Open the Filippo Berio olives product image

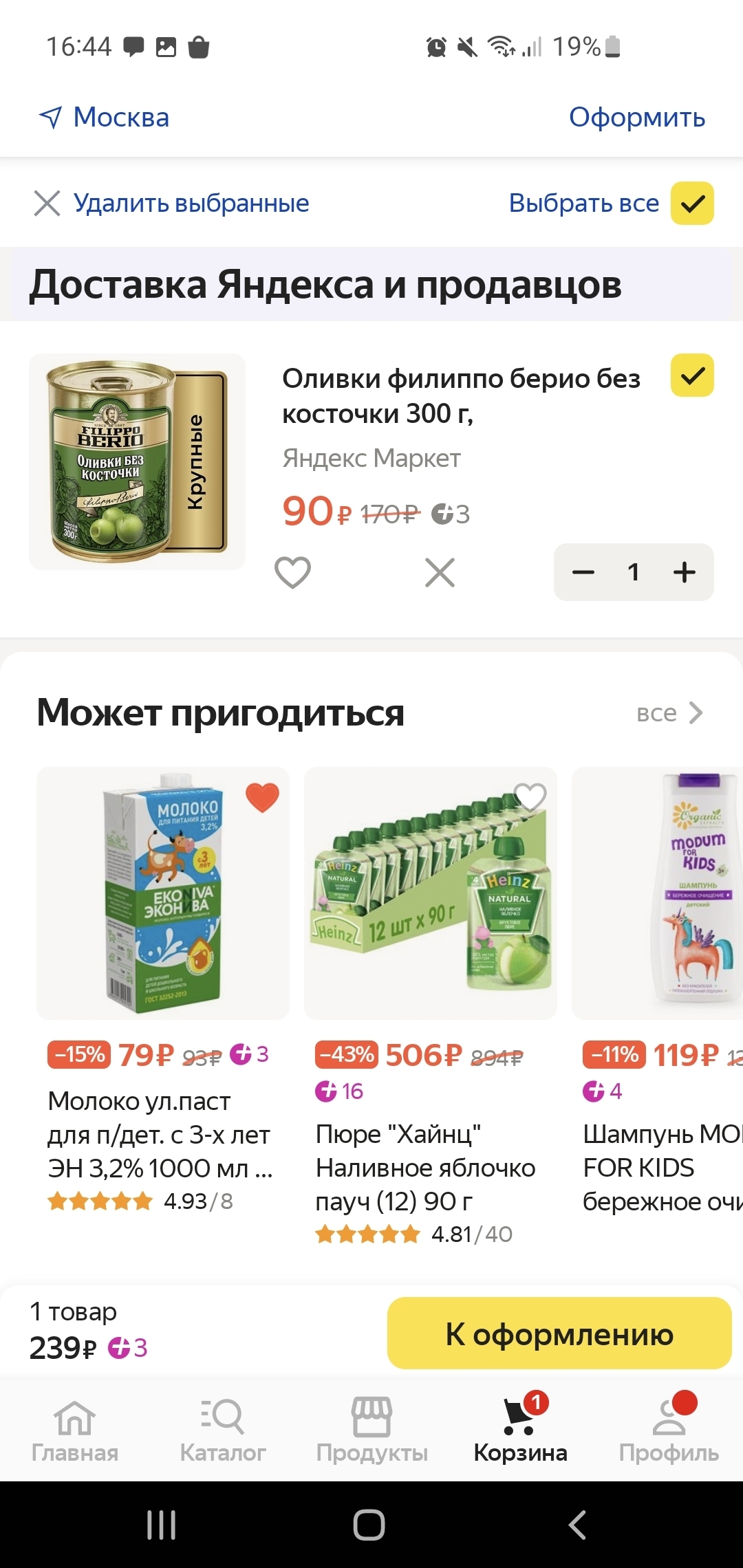[x=137, y=461]
